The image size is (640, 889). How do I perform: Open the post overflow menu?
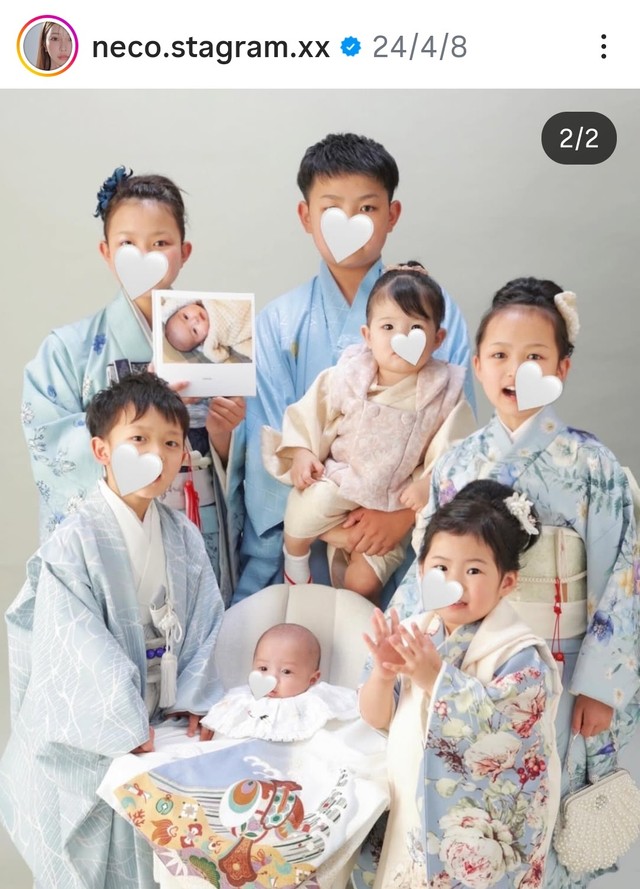(x=603, y=47)
